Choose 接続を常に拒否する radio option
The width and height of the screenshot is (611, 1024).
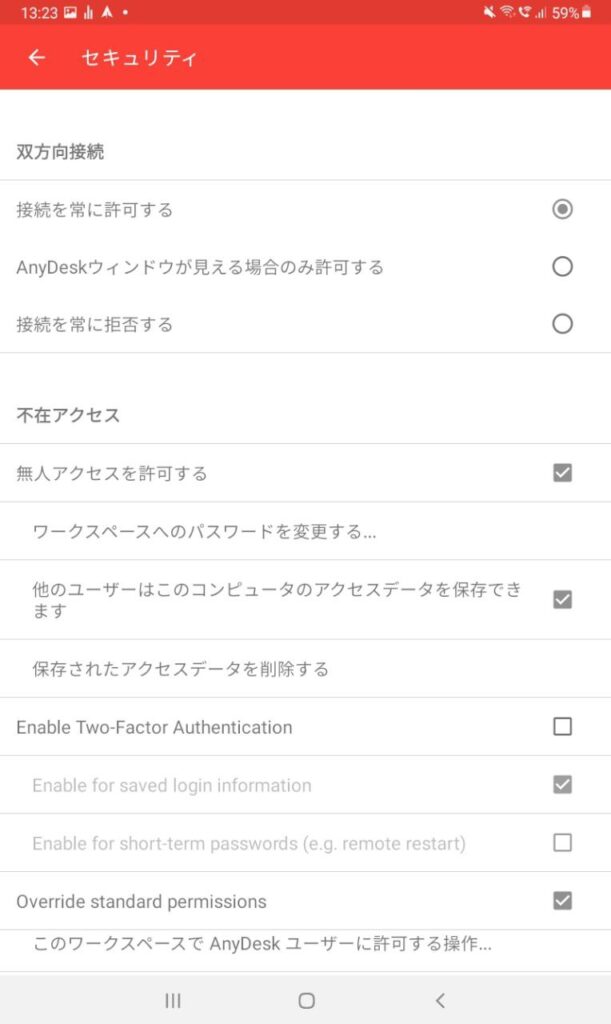coord(562,324)
